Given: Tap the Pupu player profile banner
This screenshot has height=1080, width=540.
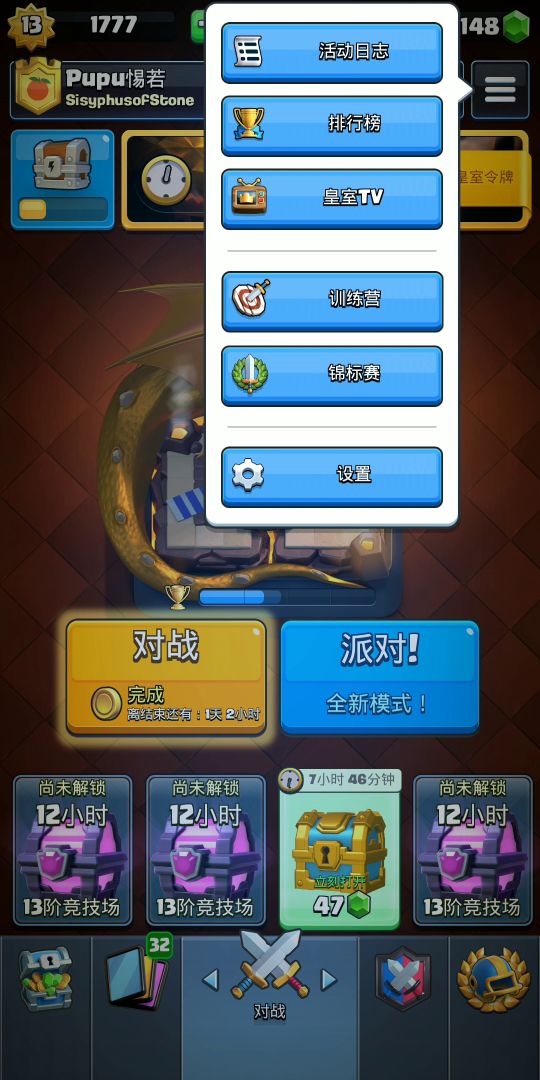Looking at the screenshot, I should [108, 90].
